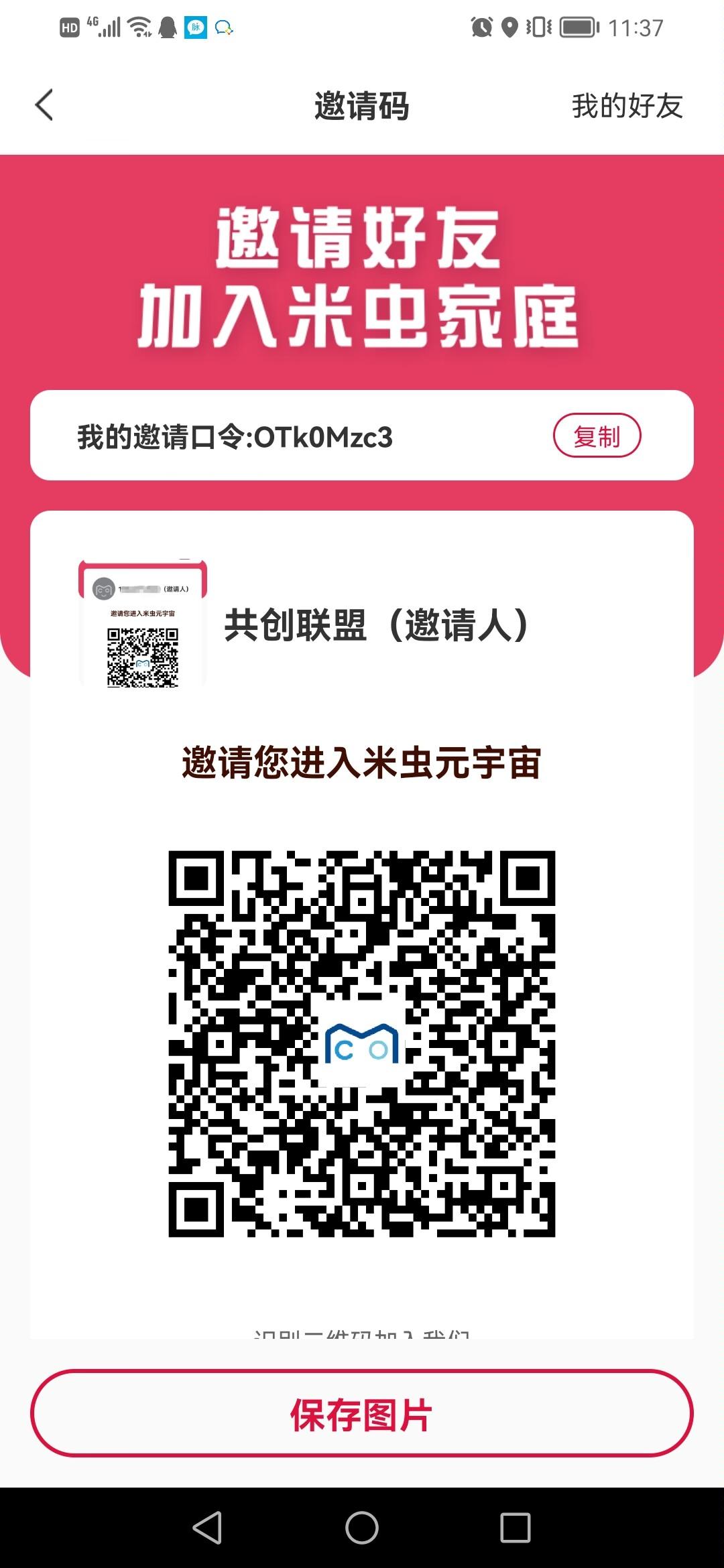The image size is (724, 1568).
Task: Tap the location services status icon
Action: point(509,27)
